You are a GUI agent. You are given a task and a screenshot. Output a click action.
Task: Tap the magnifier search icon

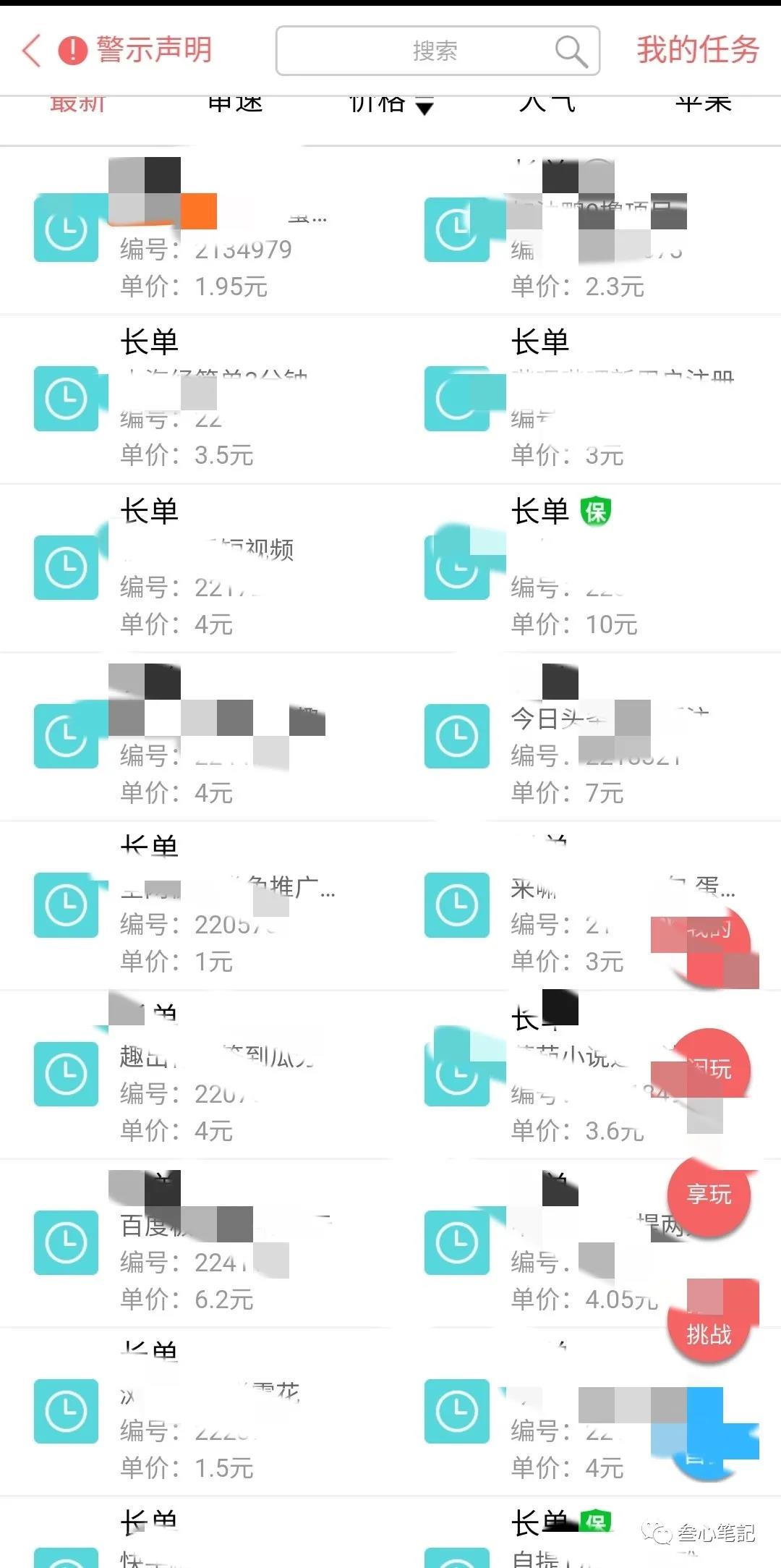(571, 51)
